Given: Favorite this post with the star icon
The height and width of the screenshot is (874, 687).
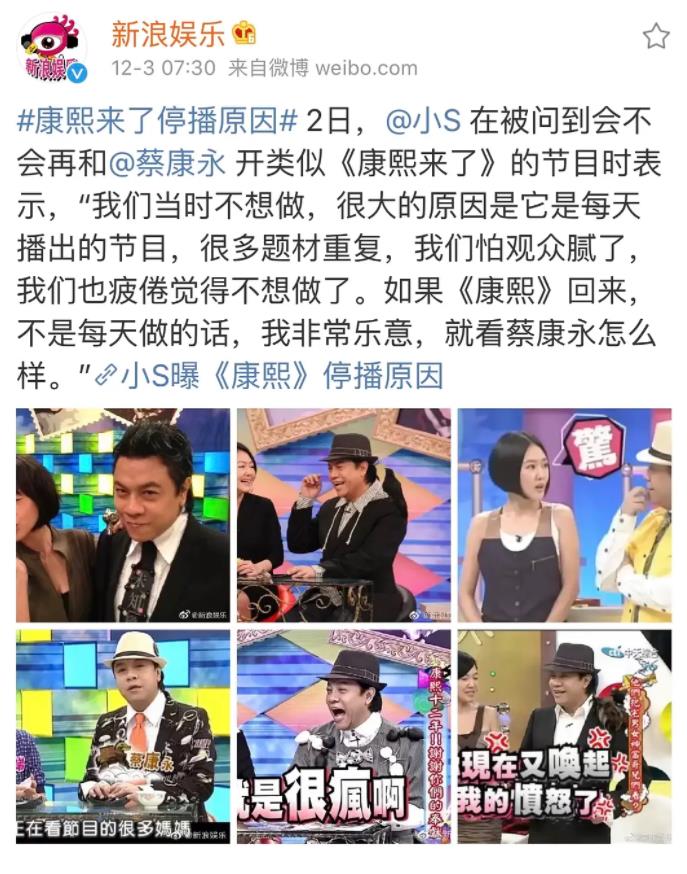Looking at the screenshot, I should 655,37.
